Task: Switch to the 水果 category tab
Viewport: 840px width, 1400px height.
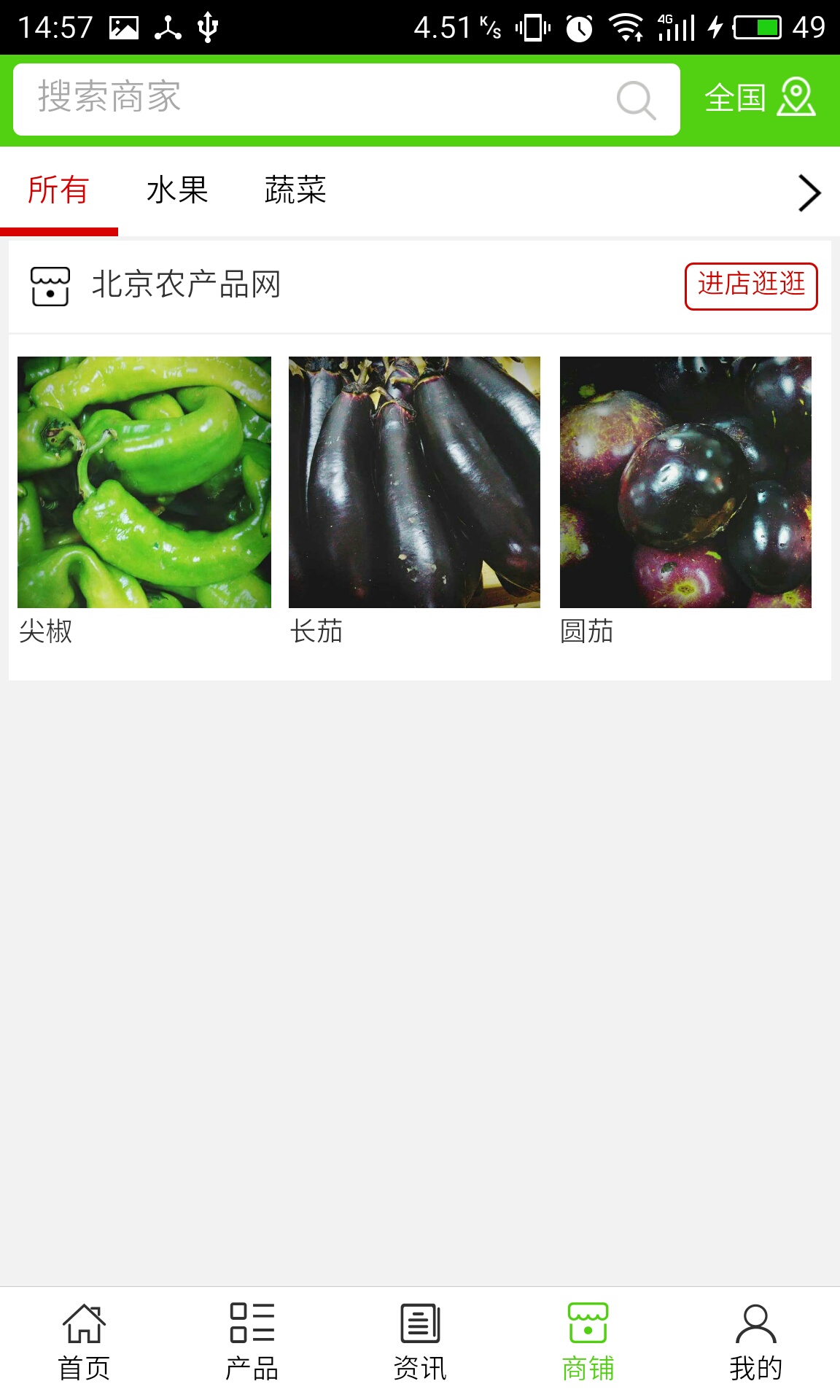Action: pyautogui.click(x=177, y=191)
